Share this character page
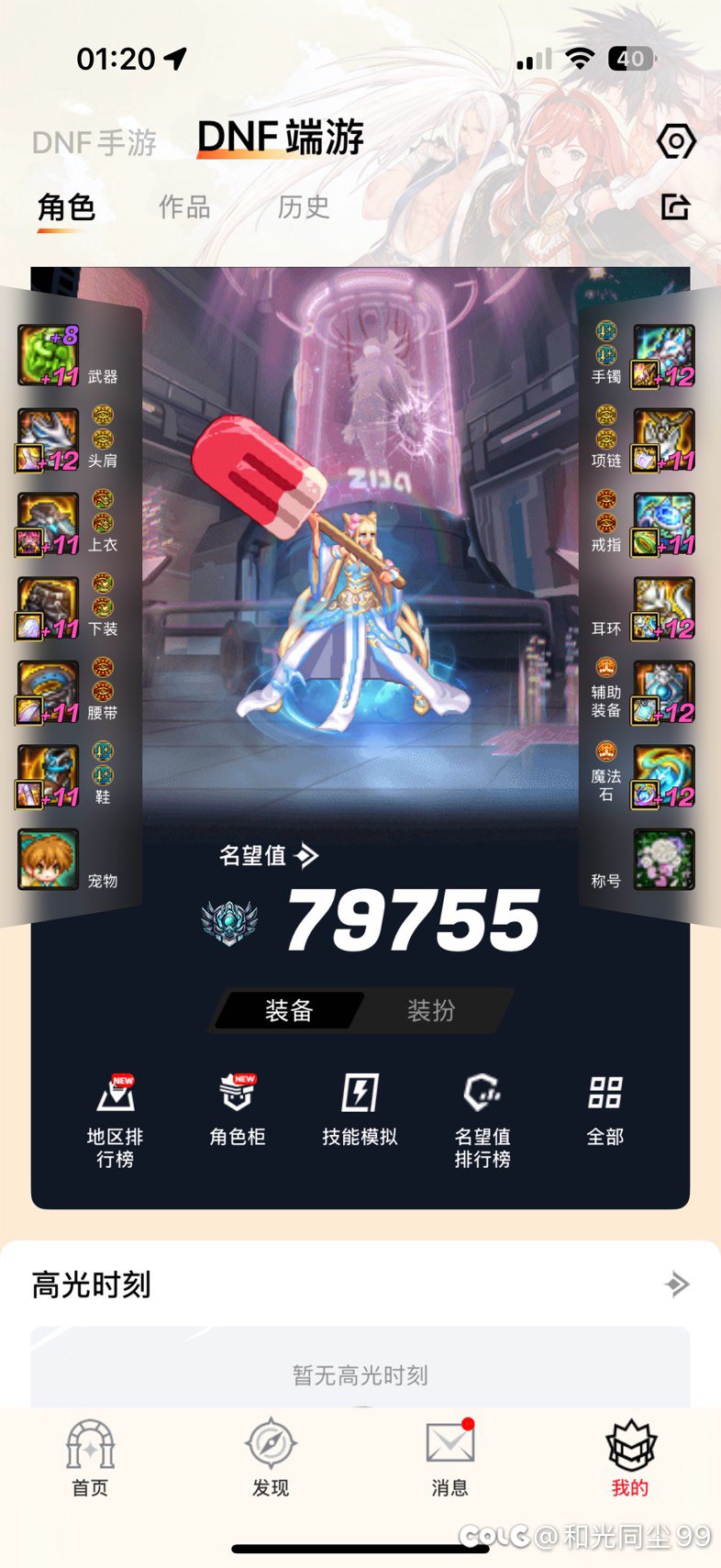 (676, 207)
